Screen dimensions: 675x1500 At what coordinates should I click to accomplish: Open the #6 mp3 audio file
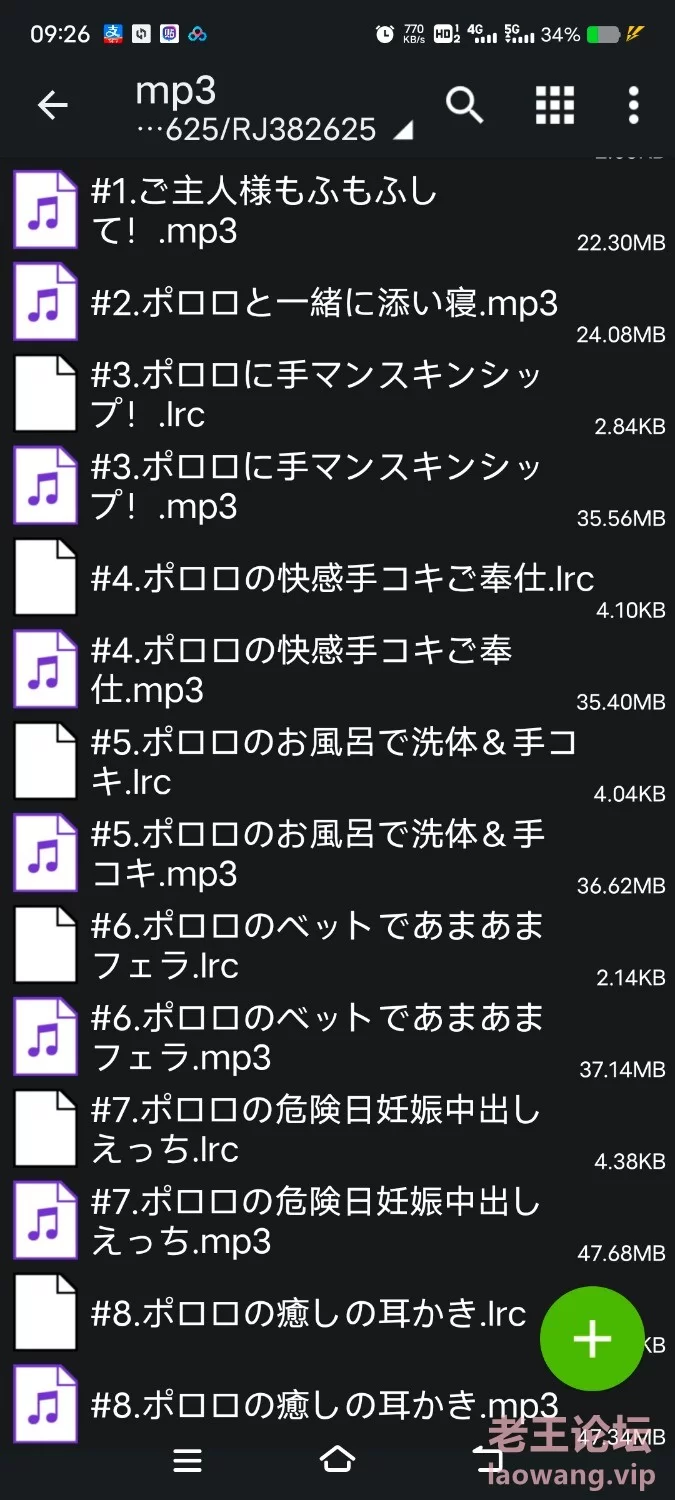(337, 1038)
